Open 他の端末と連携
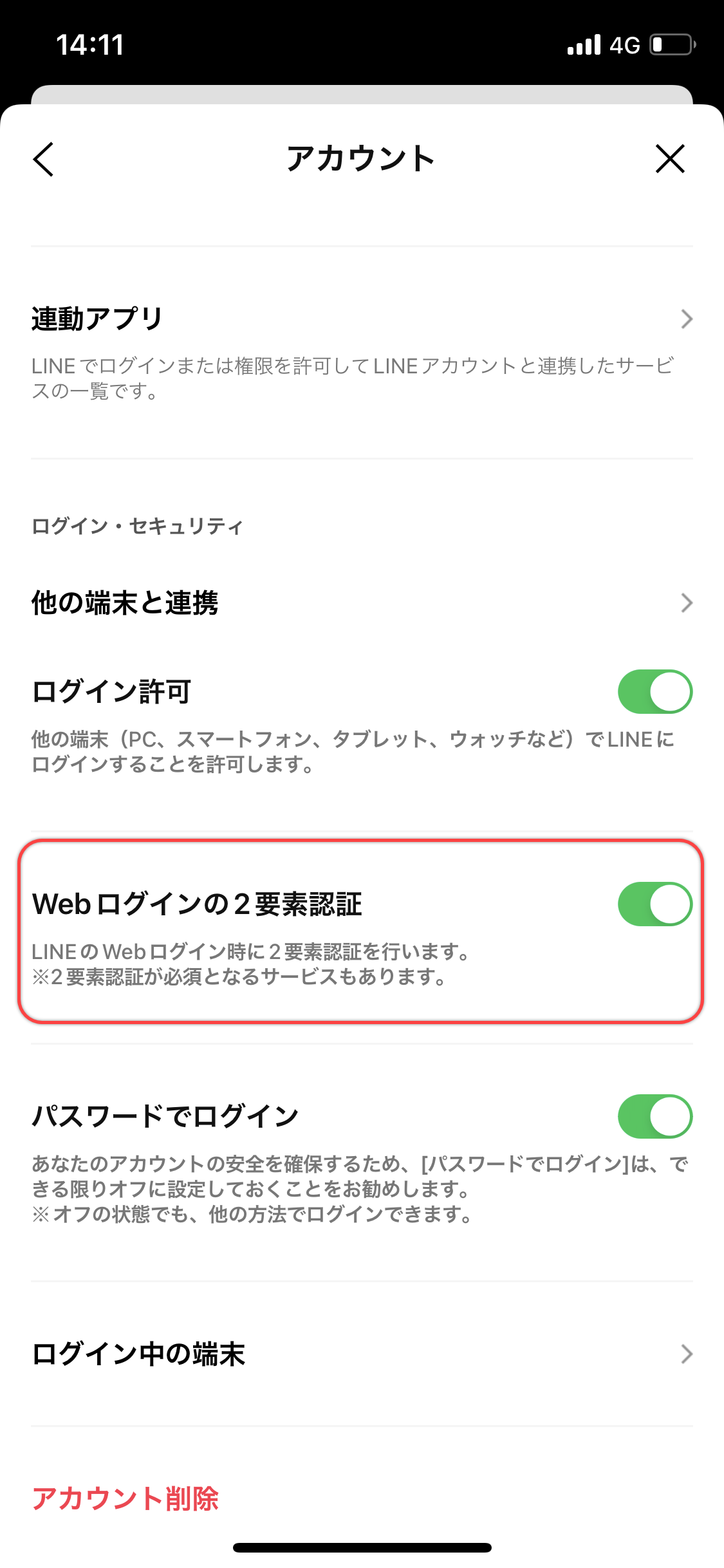Screen dimensions: 724x1568 pos(360,603)
